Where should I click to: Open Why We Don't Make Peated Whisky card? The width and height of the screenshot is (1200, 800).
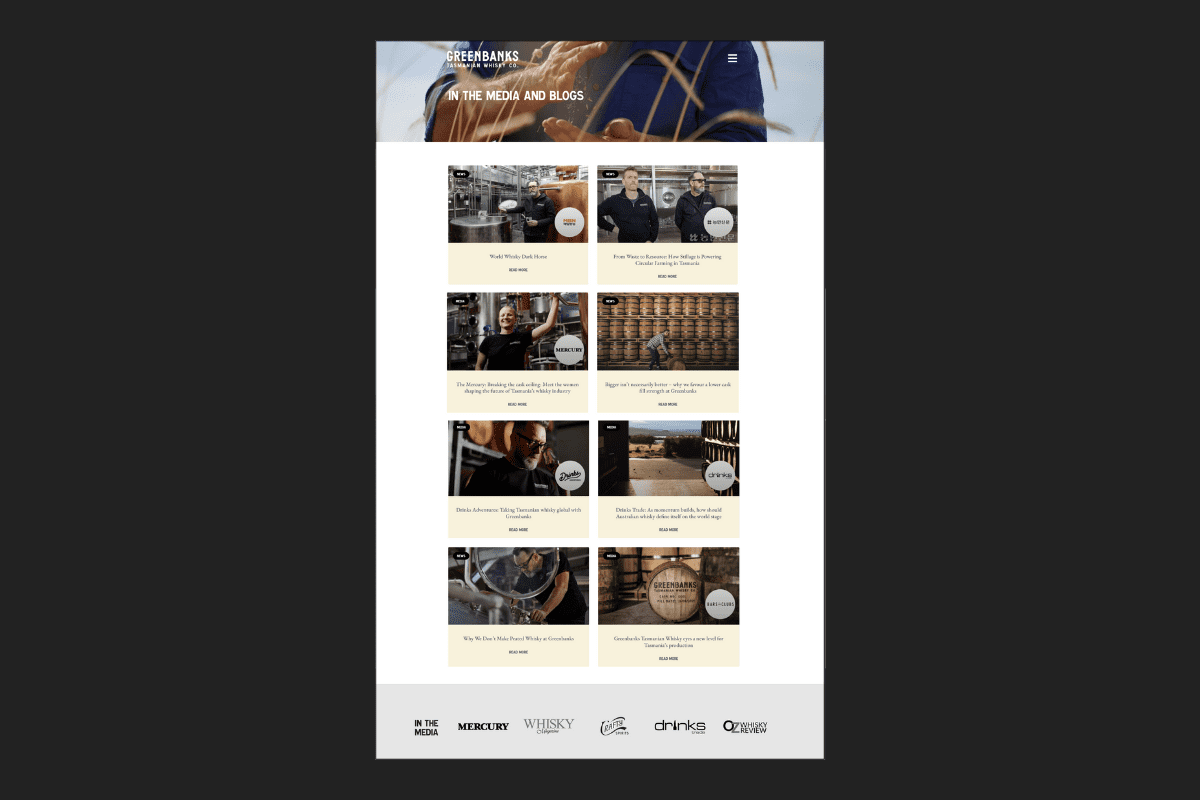tap(517, 586)
